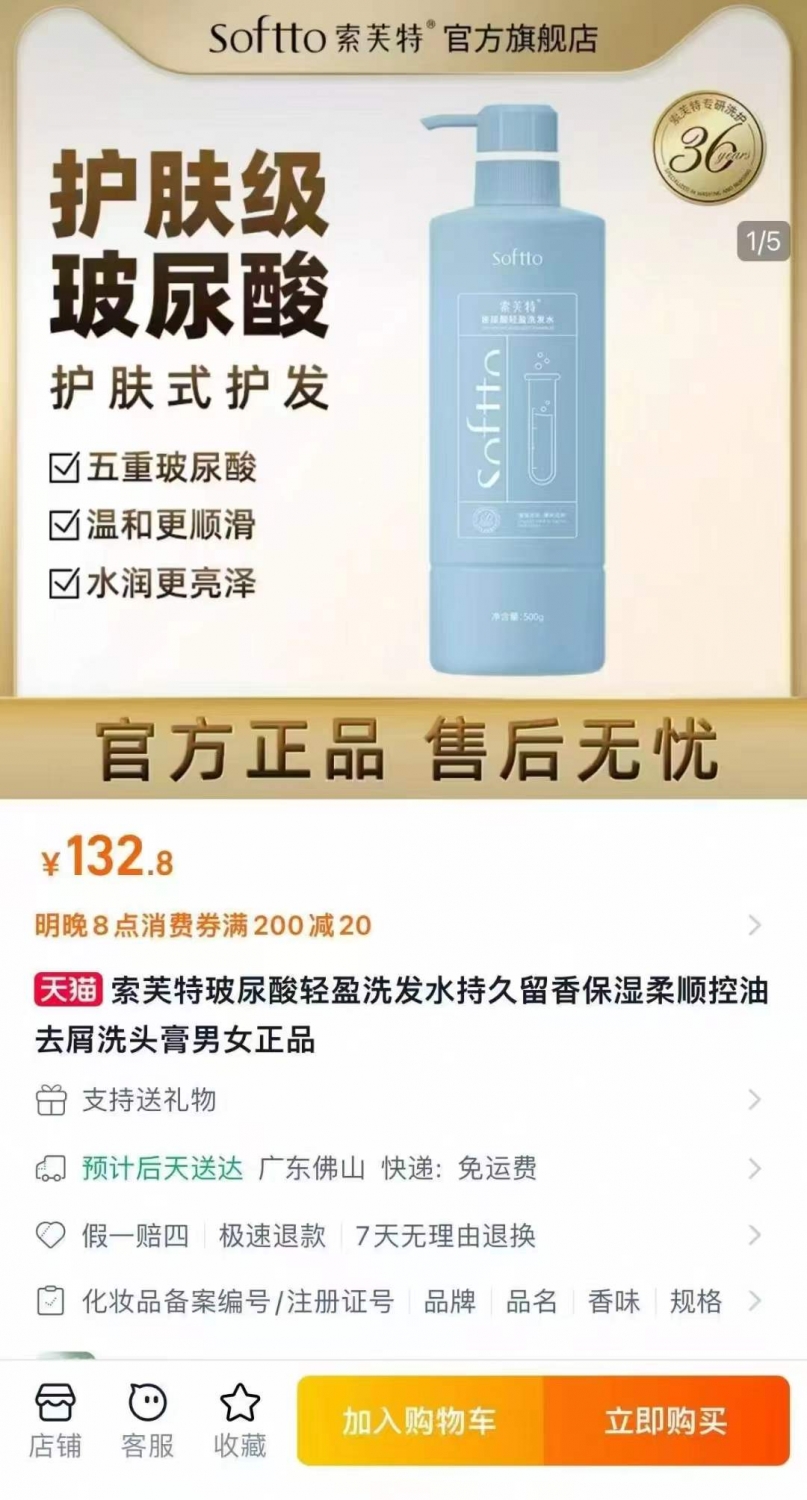Contact 客服 customer service

coord(147,1421)
